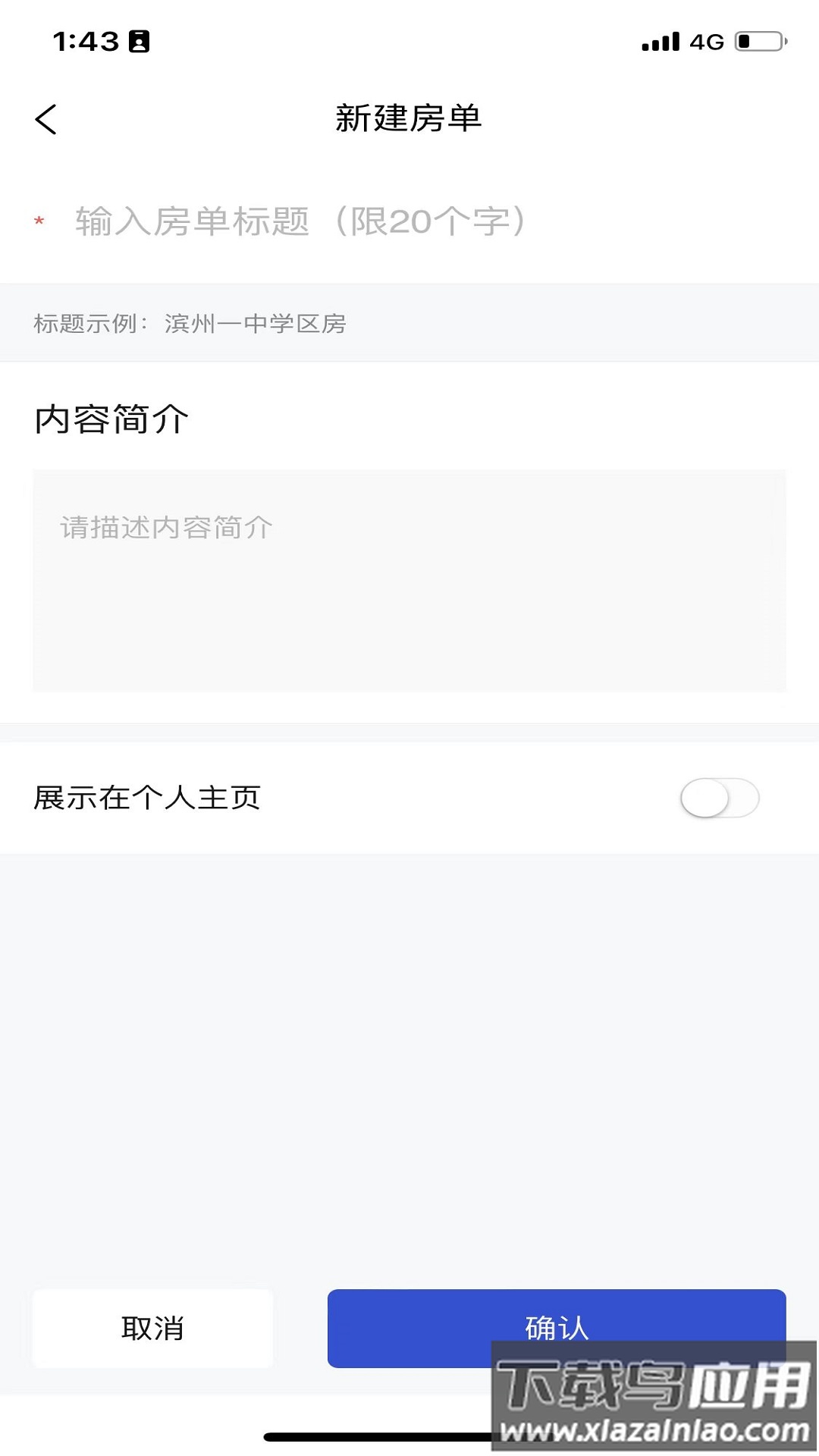Image resolution: width=819 pixels, height=1456 pixels.
Task: Tap the back arrow to exit 新建房单
Action: pyautogui.click(x=47, y=118)
